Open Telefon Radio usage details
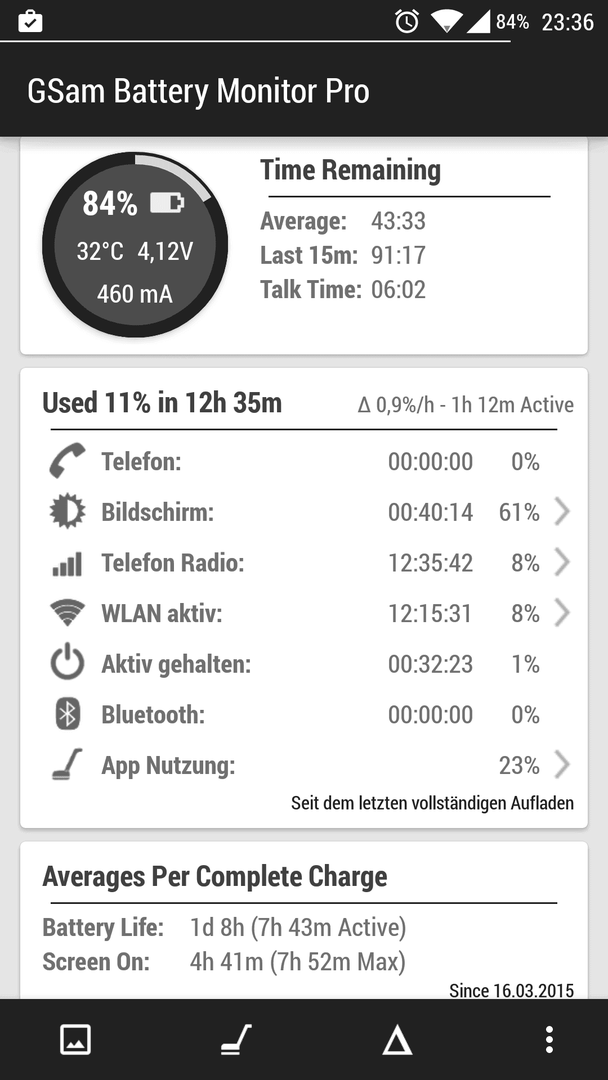608x1080 pixels. pyautogui.click(x=304, y=563)
